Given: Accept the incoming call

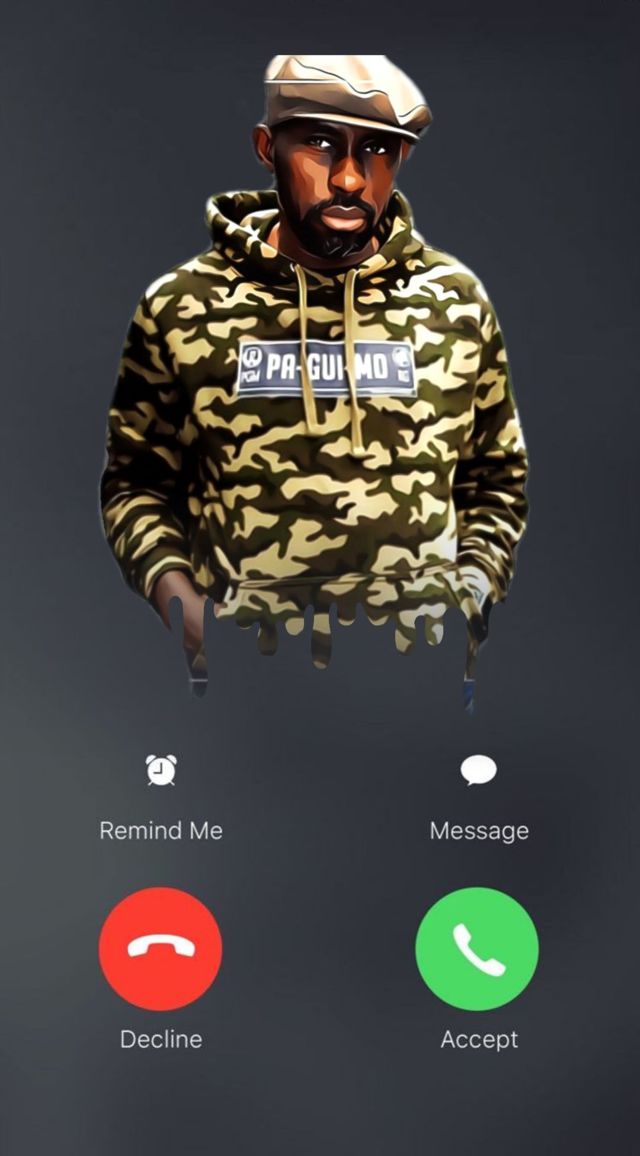Looking at the screenshot, I should pyautogui.click(x=477, y=948).
